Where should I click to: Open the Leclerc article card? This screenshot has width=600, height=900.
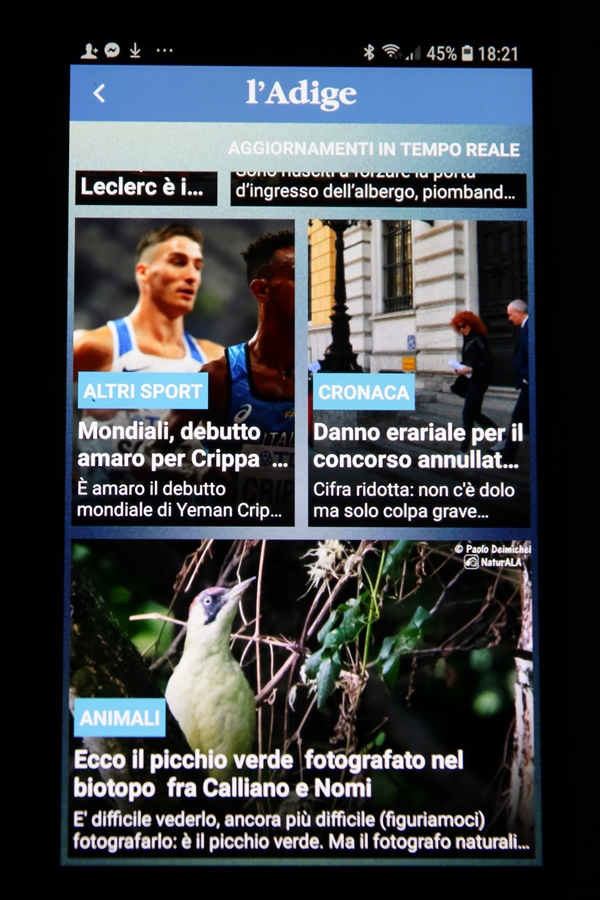[146, 187]
